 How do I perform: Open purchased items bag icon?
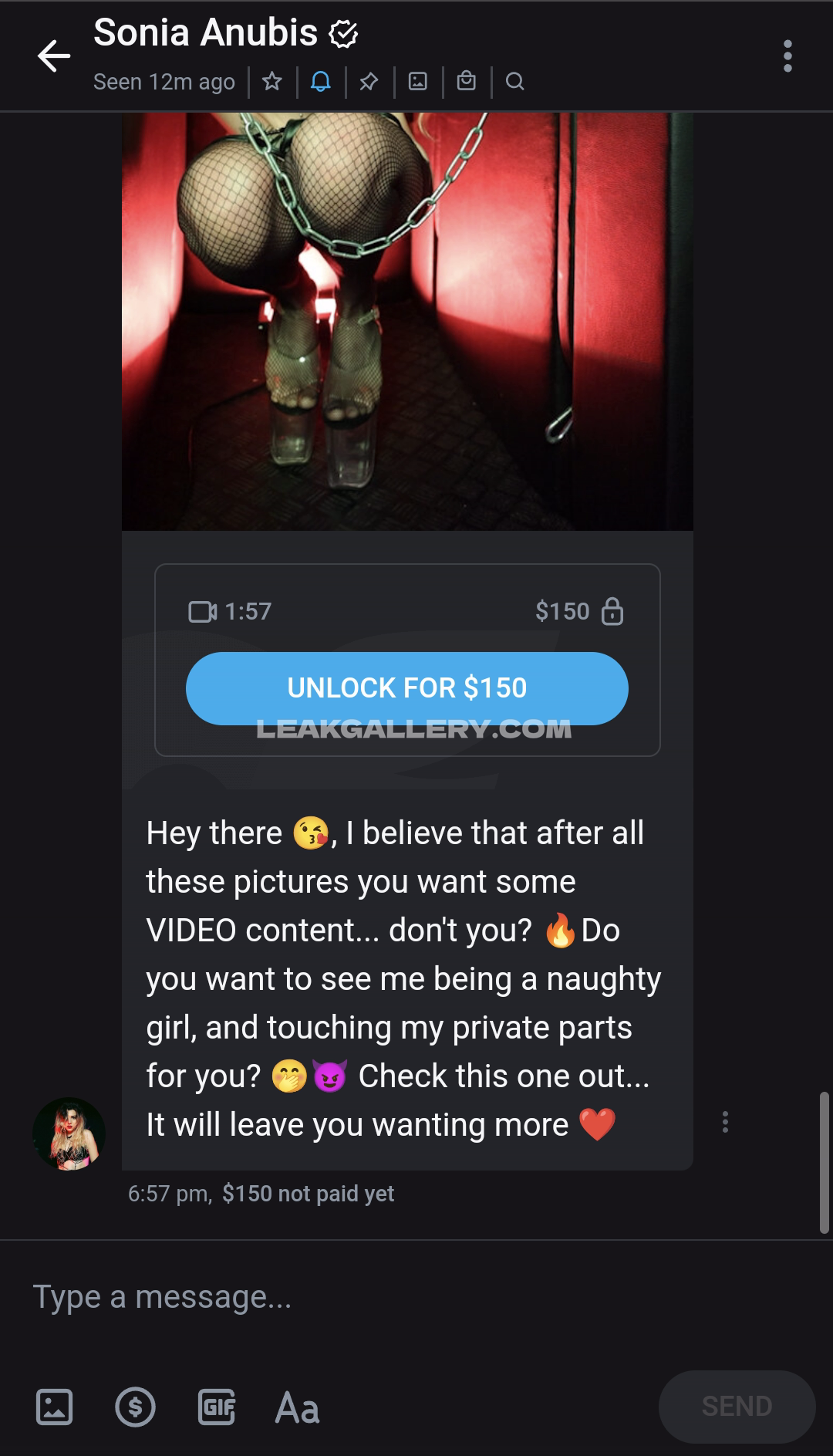point(466,81)
